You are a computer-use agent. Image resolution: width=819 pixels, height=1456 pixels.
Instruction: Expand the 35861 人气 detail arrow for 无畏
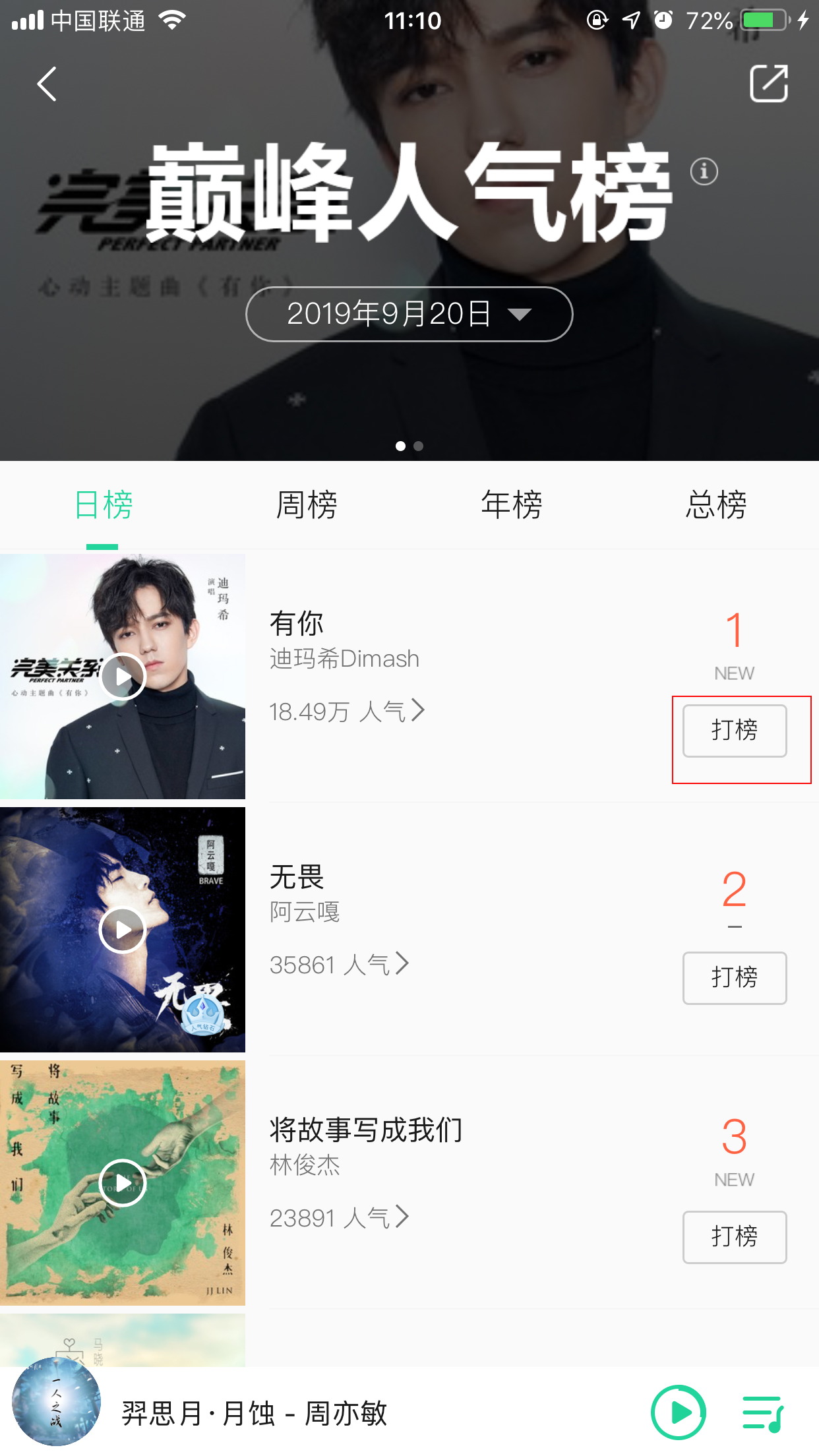coord(403,964)
